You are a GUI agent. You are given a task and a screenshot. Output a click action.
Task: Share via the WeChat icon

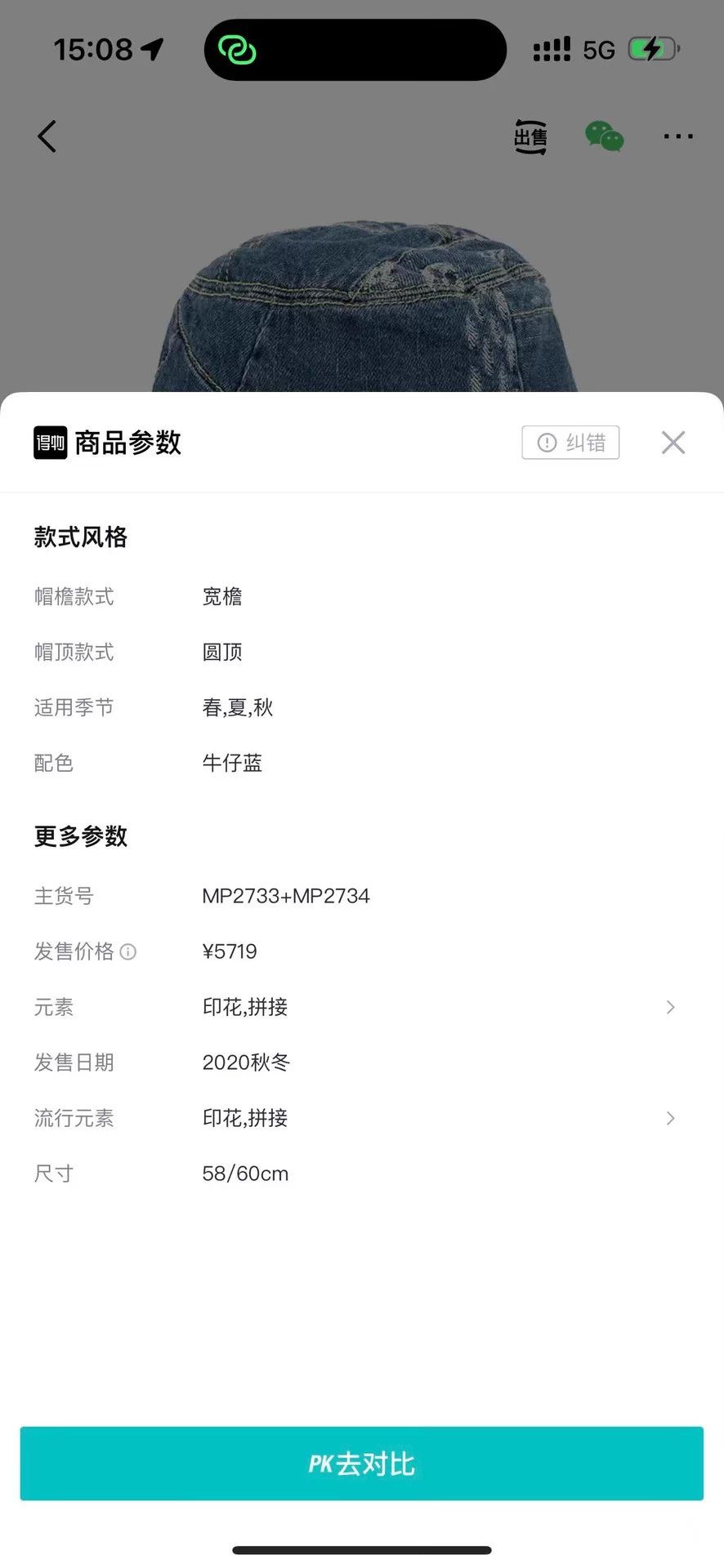tap(605, 136)
